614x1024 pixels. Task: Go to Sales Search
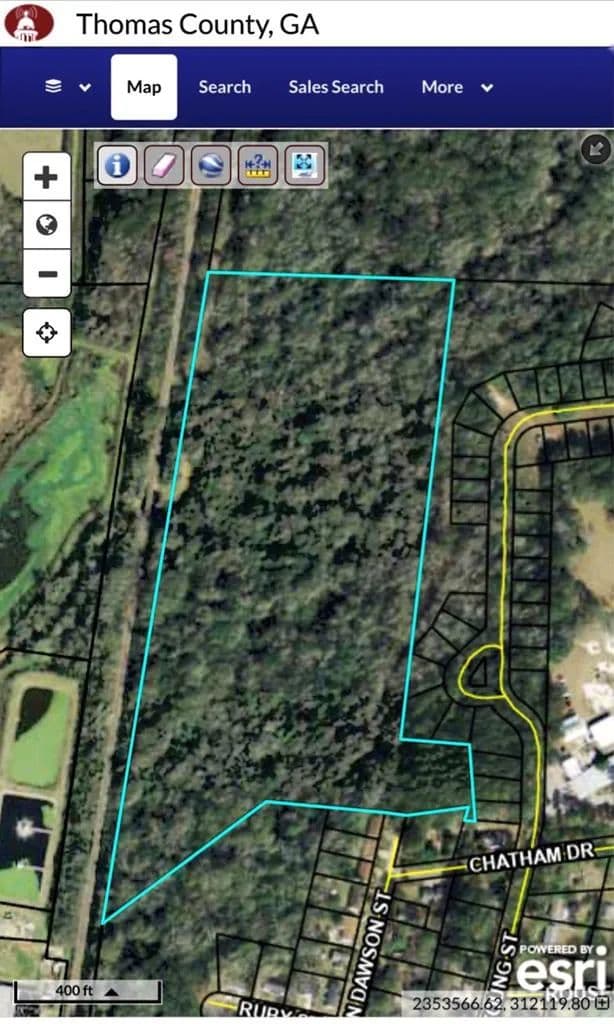point(336,87)
